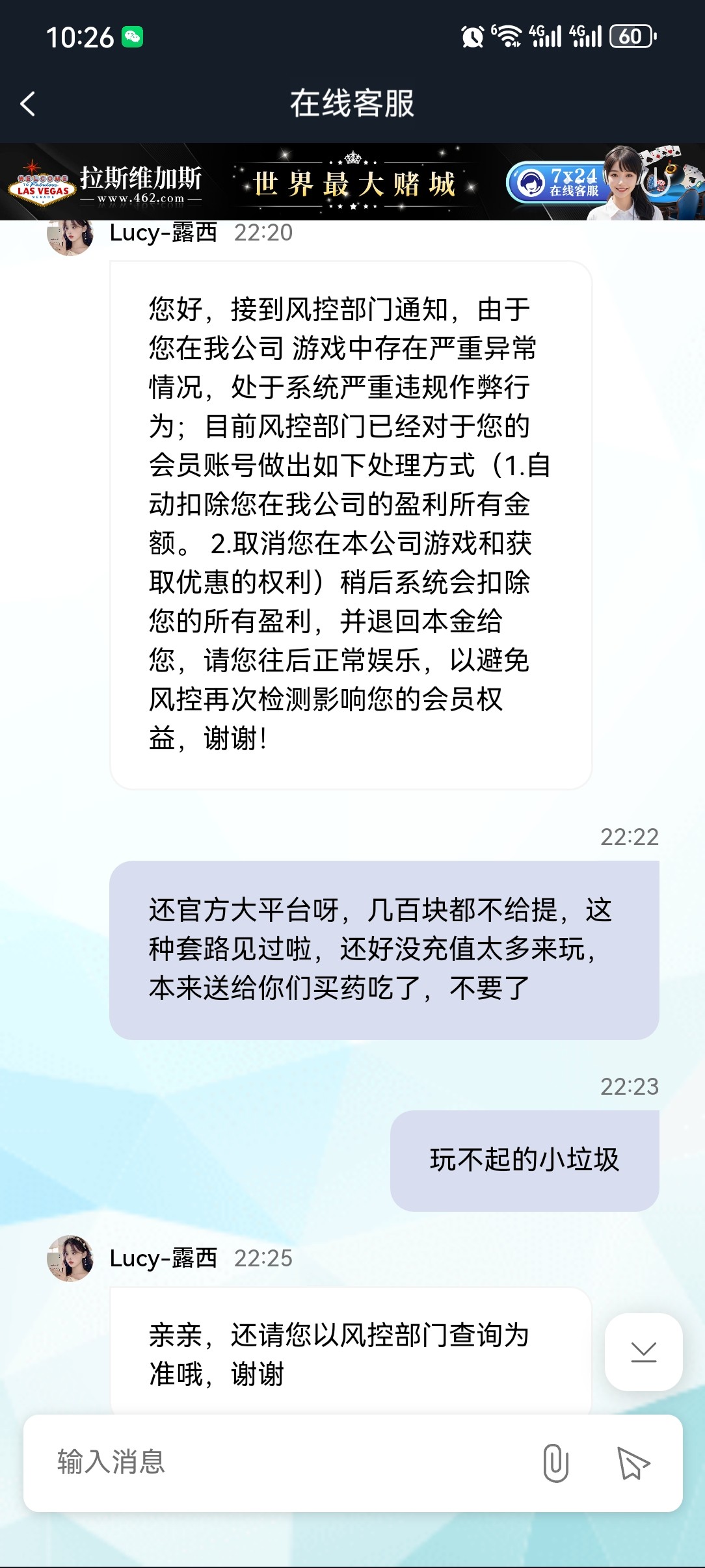Tap the WeChat icon in status bar

pos(133,36)
